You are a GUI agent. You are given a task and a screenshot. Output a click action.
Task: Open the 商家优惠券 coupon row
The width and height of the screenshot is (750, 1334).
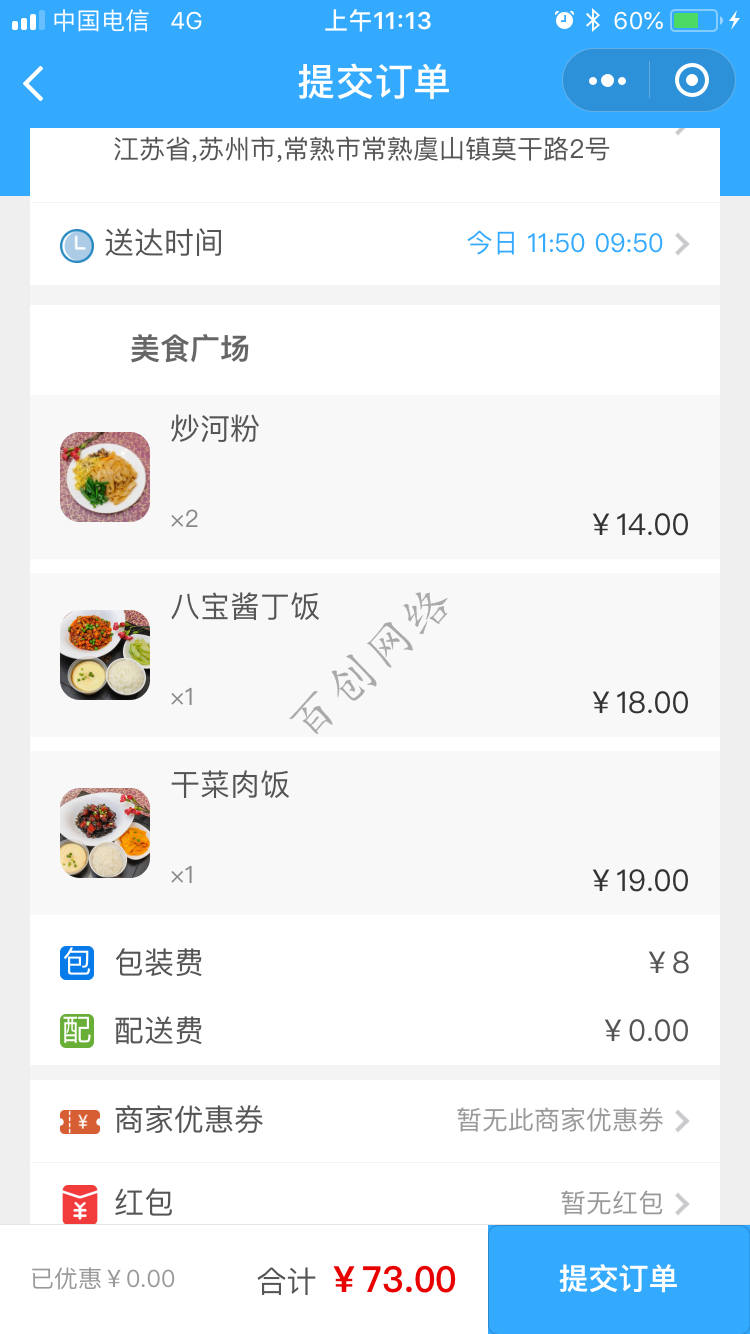(x=375, y=1121)
